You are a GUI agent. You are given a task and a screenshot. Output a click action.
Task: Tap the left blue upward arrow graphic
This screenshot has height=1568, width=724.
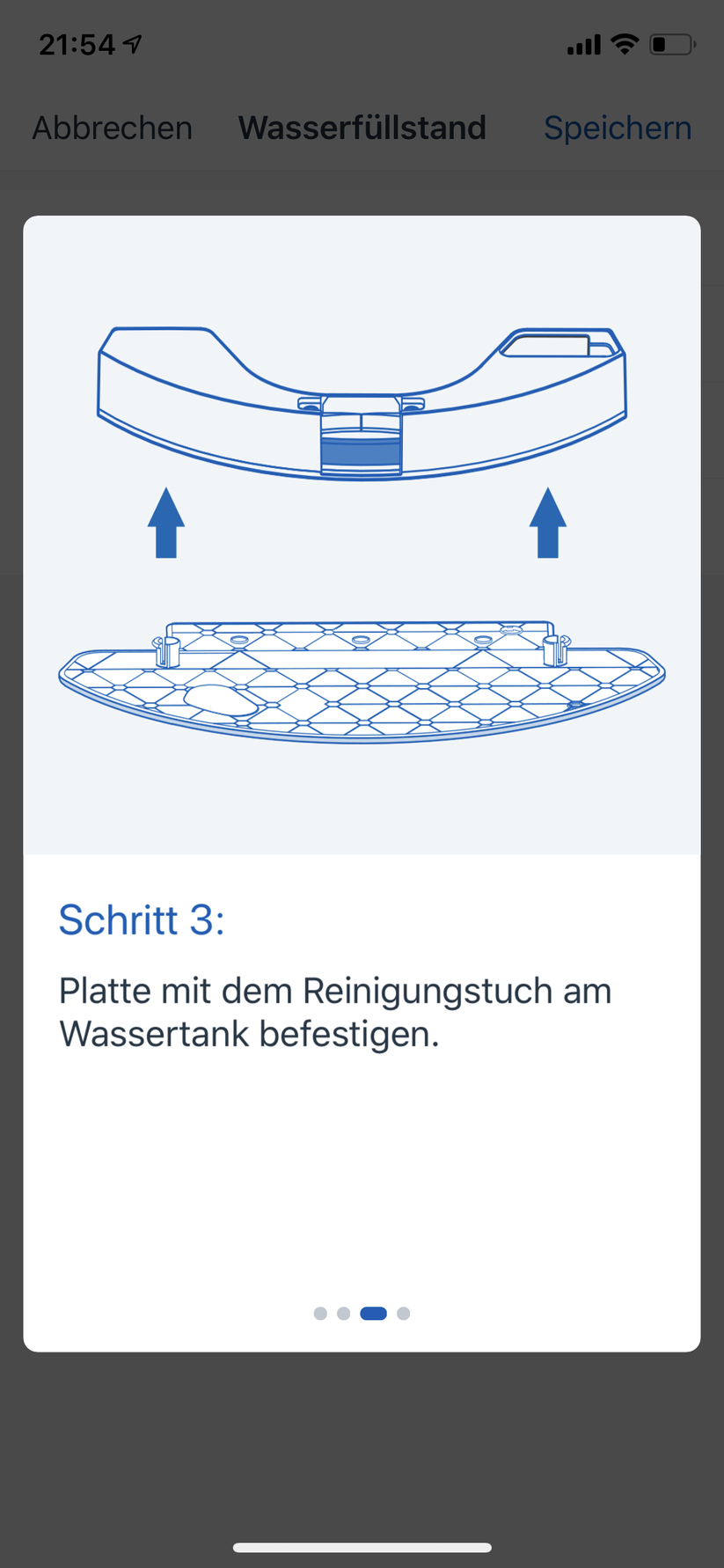click(167, 521)
